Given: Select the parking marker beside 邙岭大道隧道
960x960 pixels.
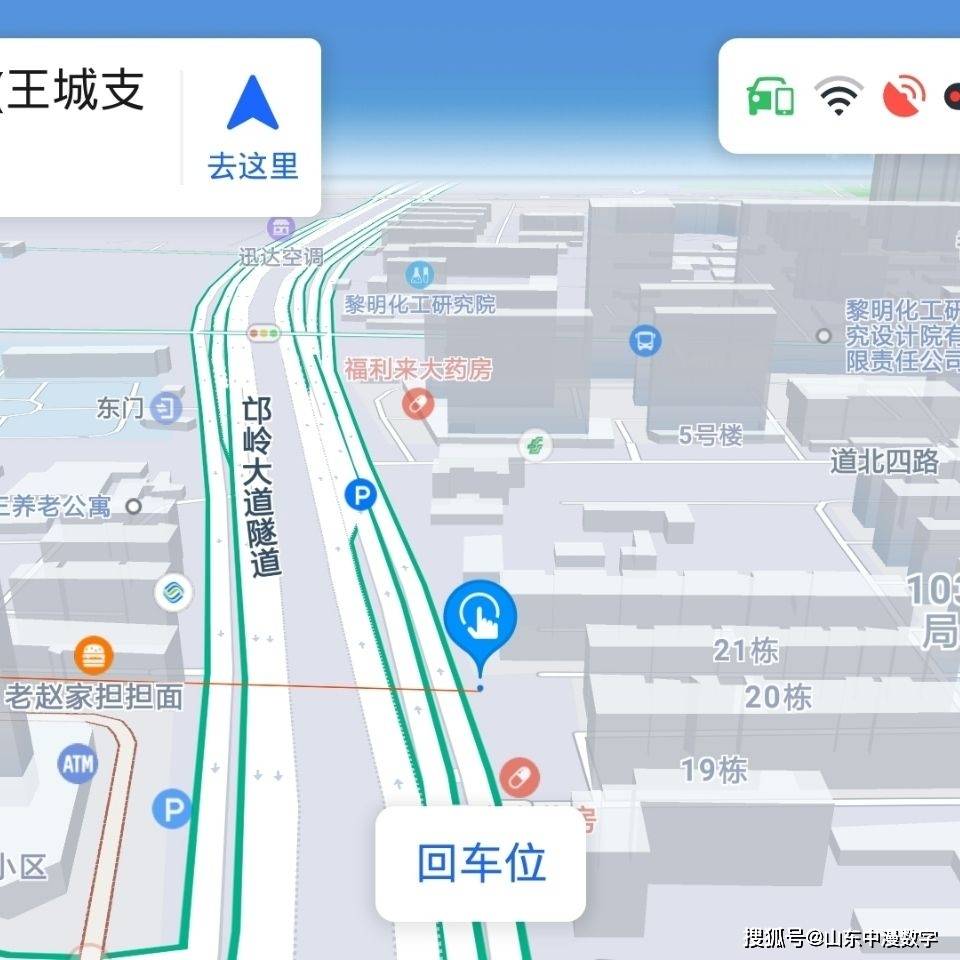Looking at the screenshot, I should click(x=360, y=494).
